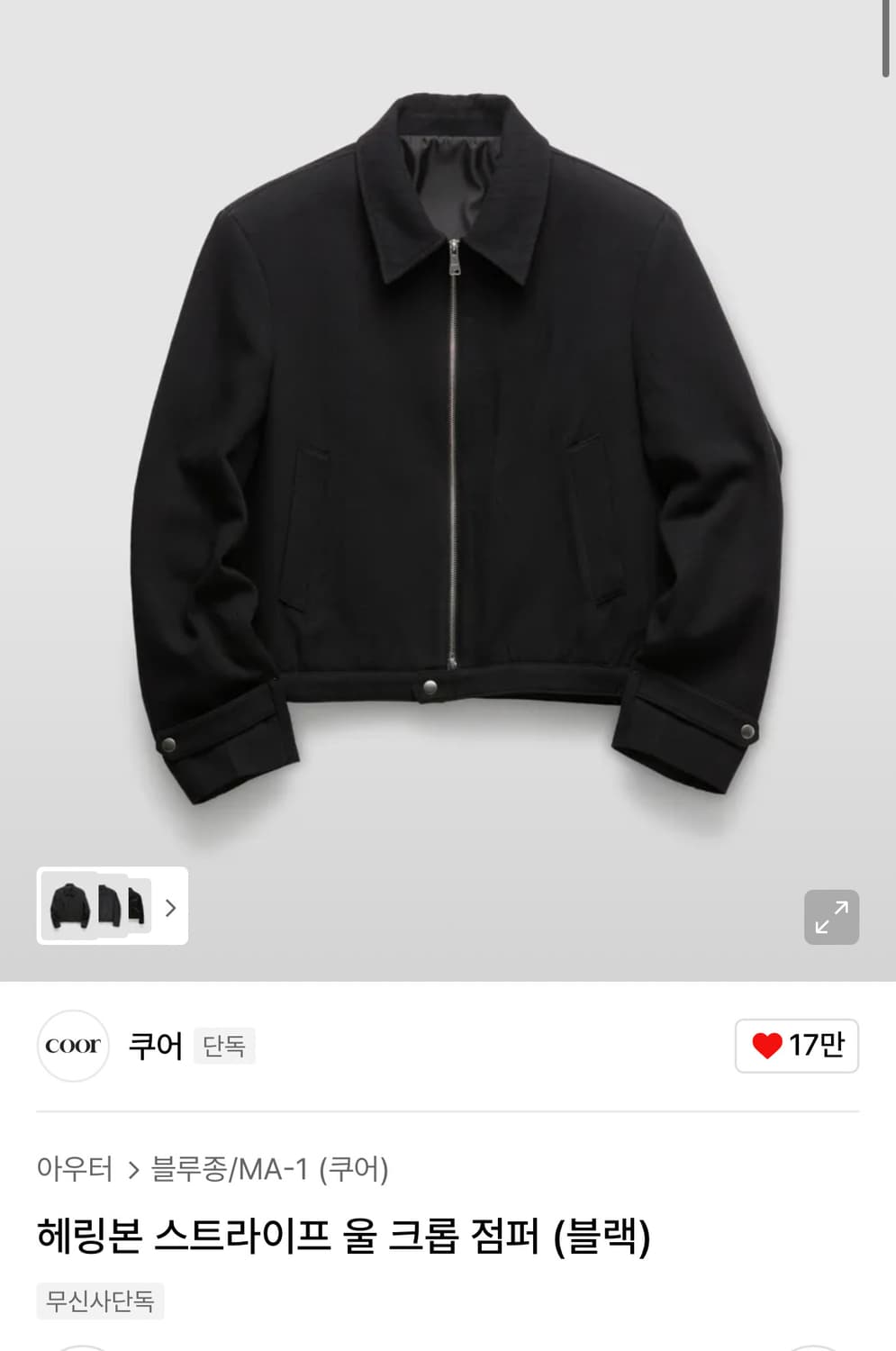Image resolution: width=896 pixels, height=1351 pixels.
Task: Open the product photo thumbnails gallery
Action: coord(112,906)
